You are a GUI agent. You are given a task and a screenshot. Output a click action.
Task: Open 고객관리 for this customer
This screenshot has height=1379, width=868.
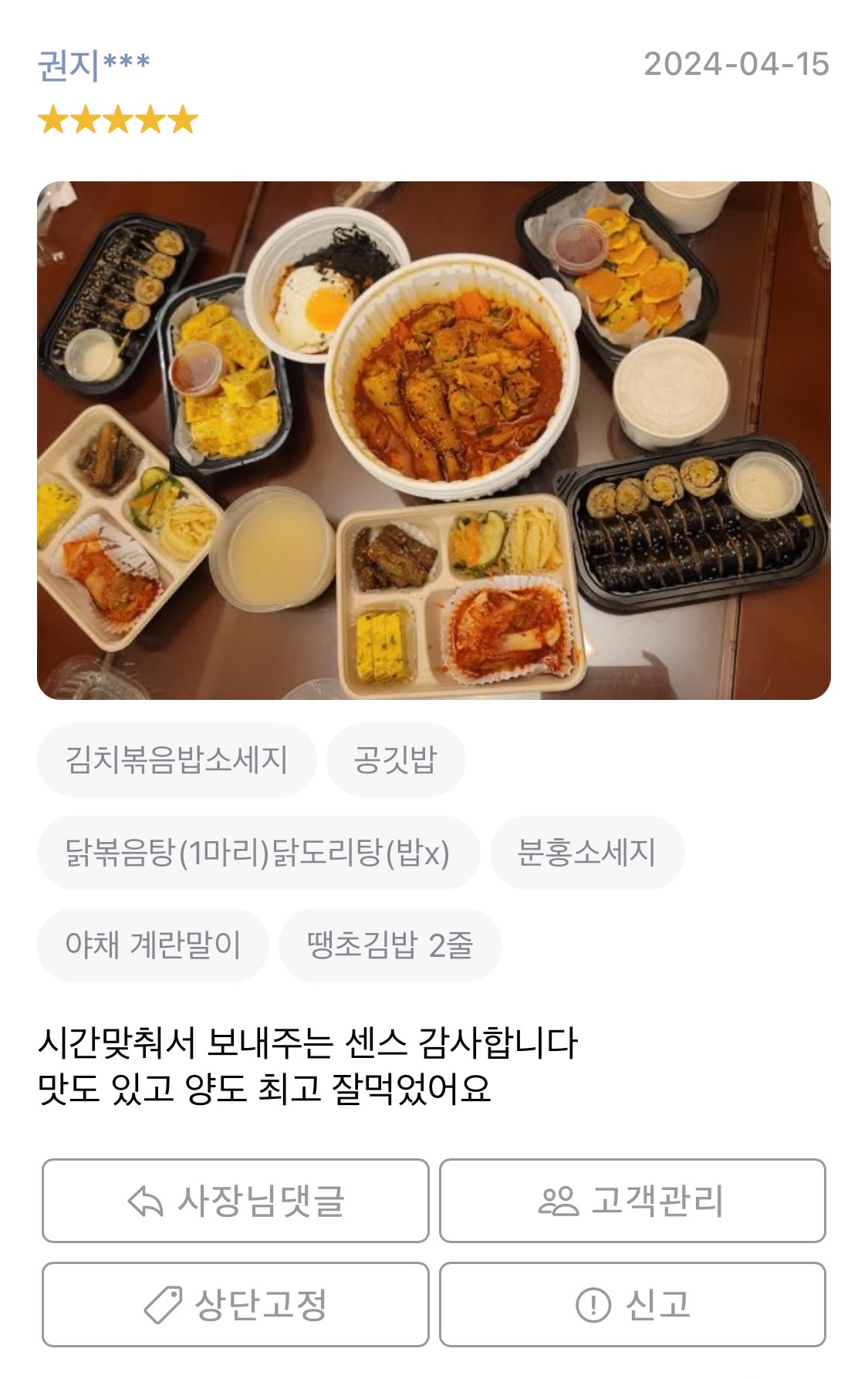[632, 1201]
